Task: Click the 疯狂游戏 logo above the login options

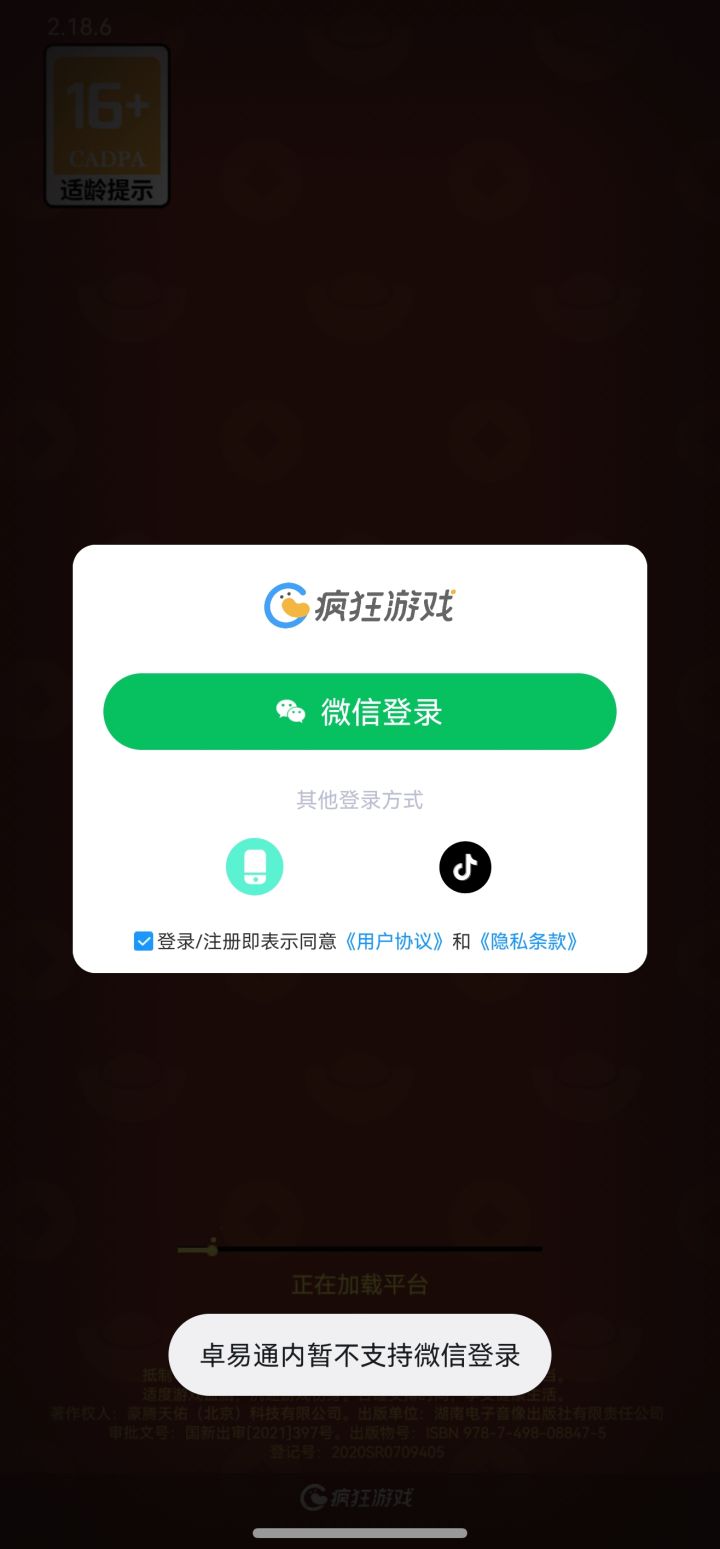Action: [359, 601]
